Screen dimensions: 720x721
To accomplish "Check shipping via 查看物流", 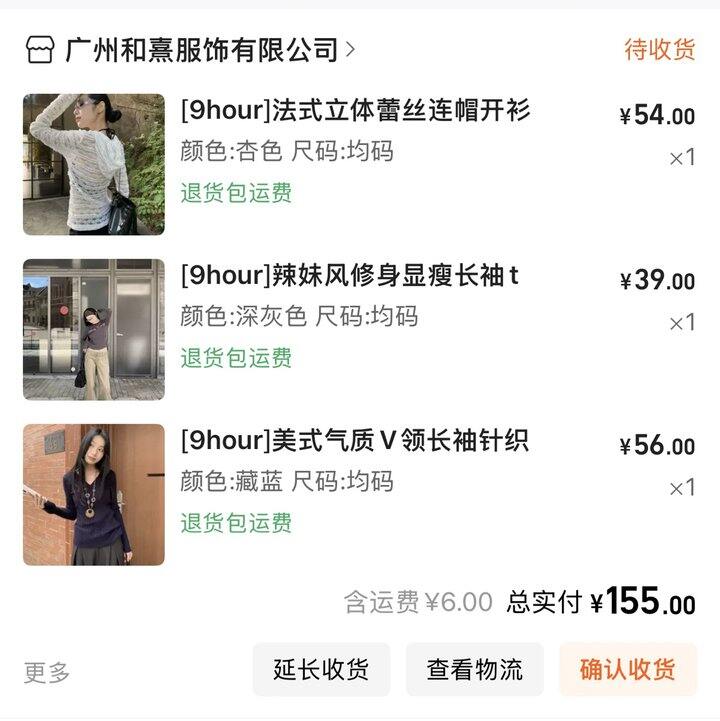I will (475, 669).
